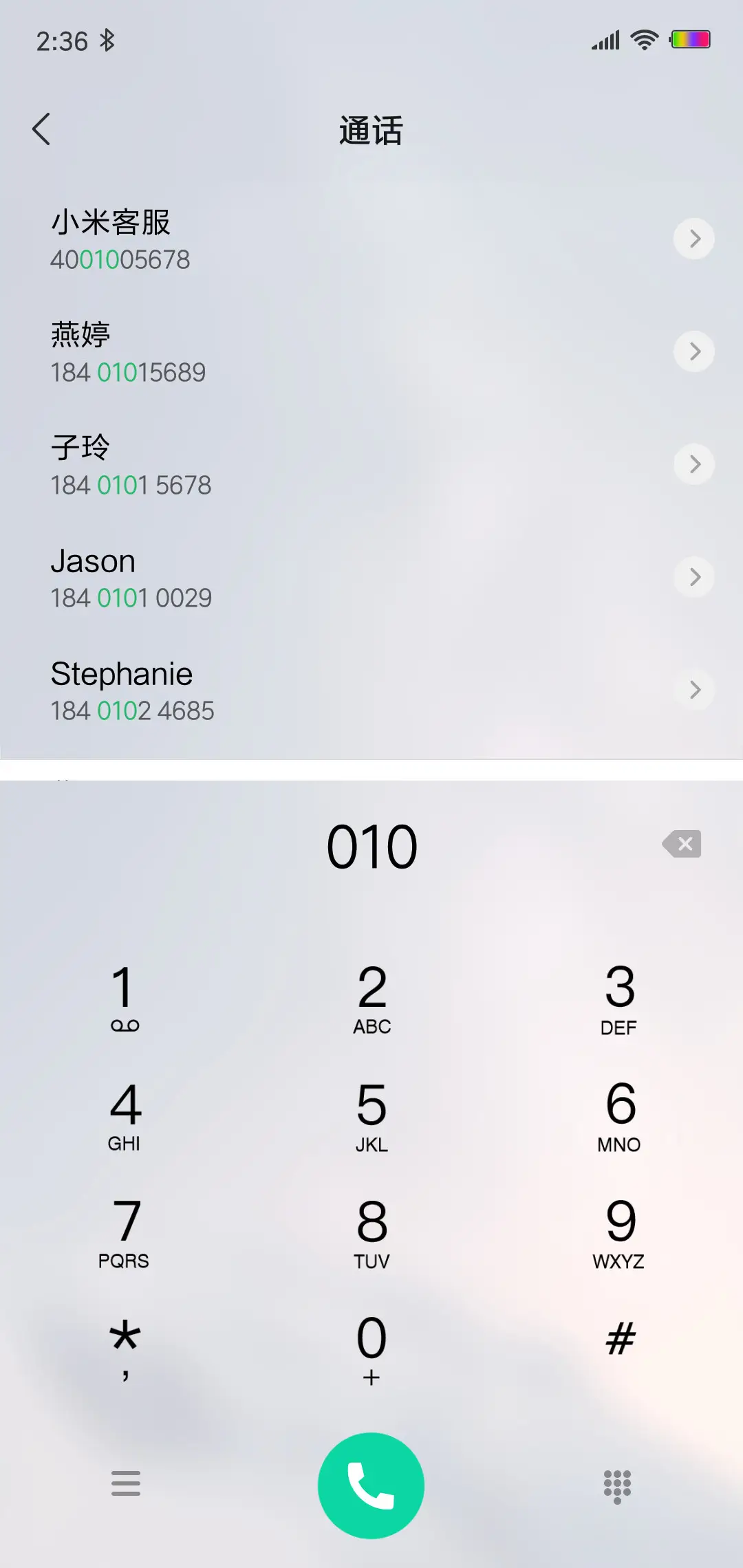Select the 通话 title tab
Screen dimensions: 743x1568
click(370, 131)
